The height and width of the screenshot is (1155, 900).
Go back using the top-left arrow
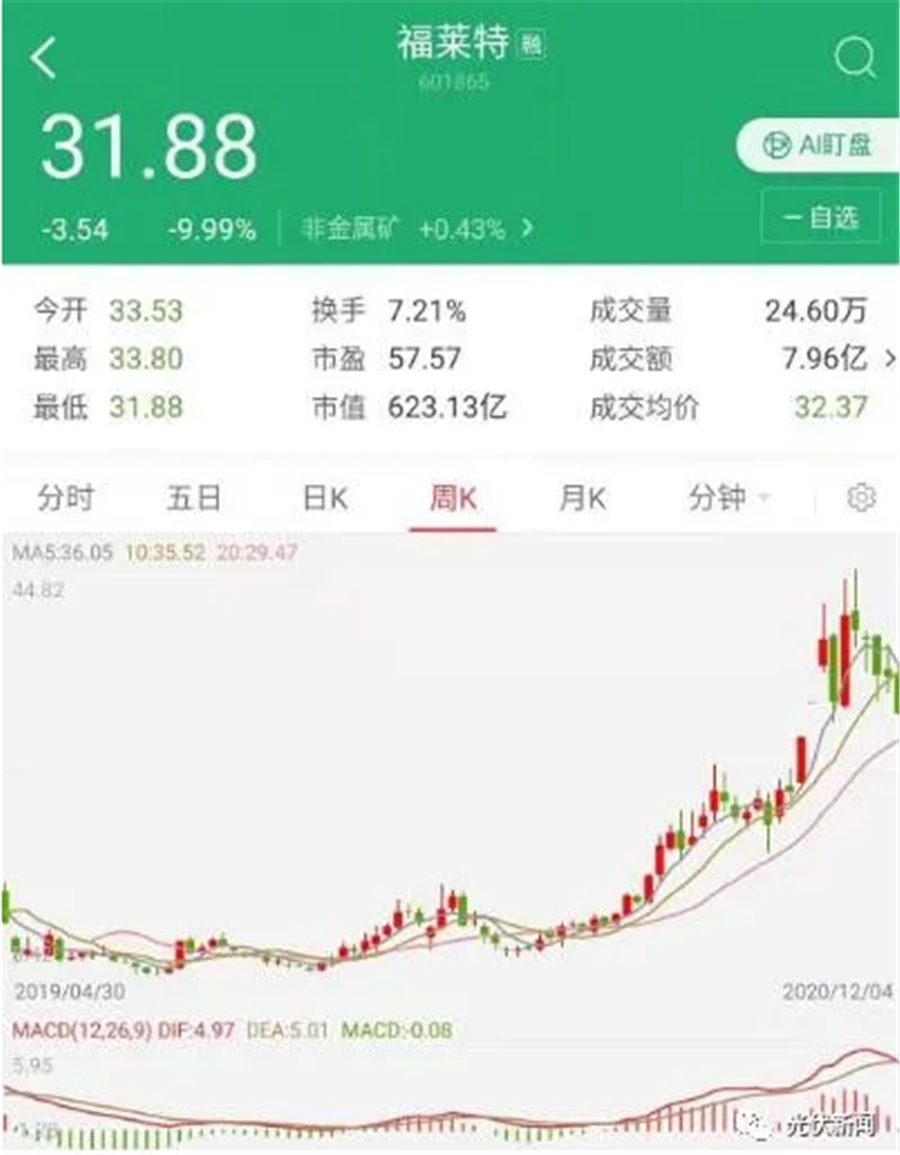click(44, 60)
